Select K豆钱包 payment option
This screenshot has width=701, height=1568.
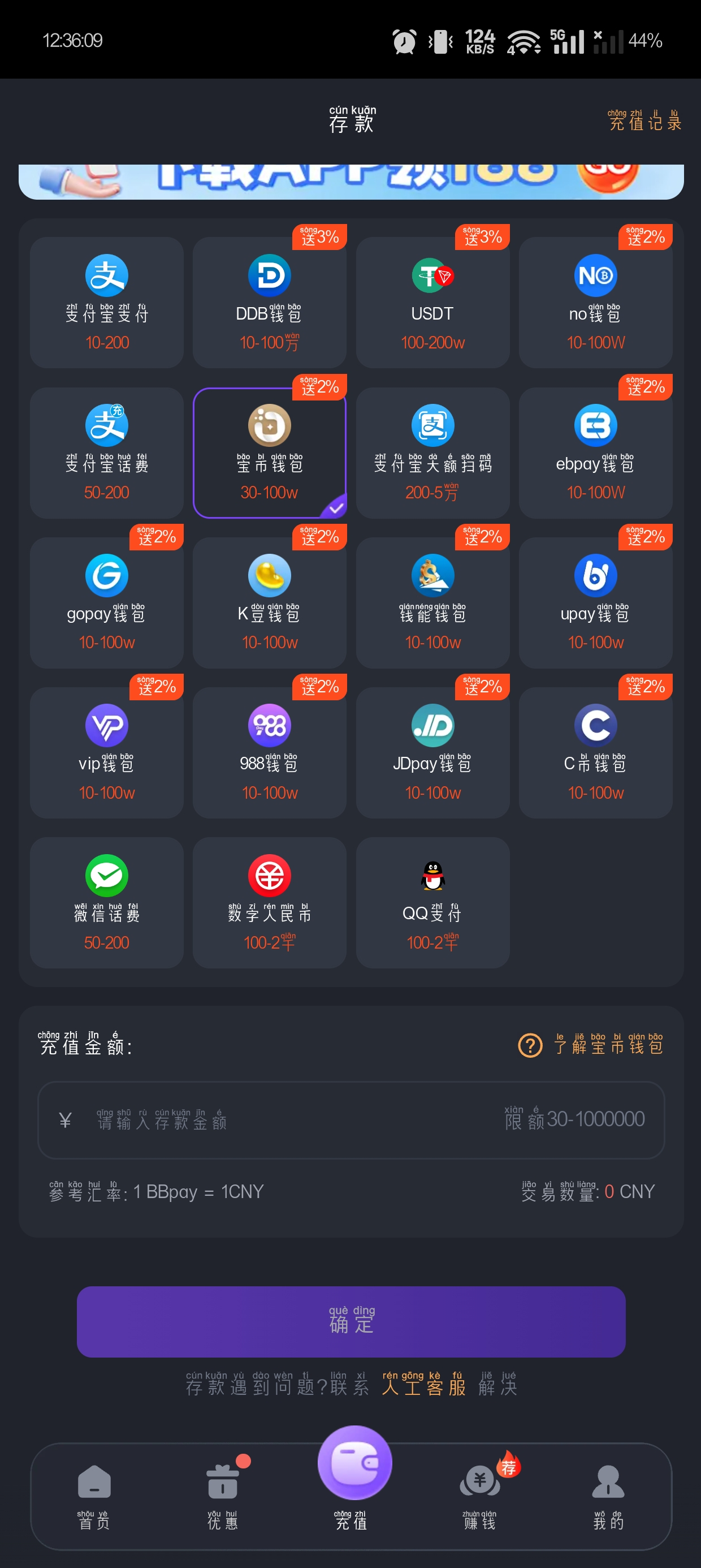point(270,602)
